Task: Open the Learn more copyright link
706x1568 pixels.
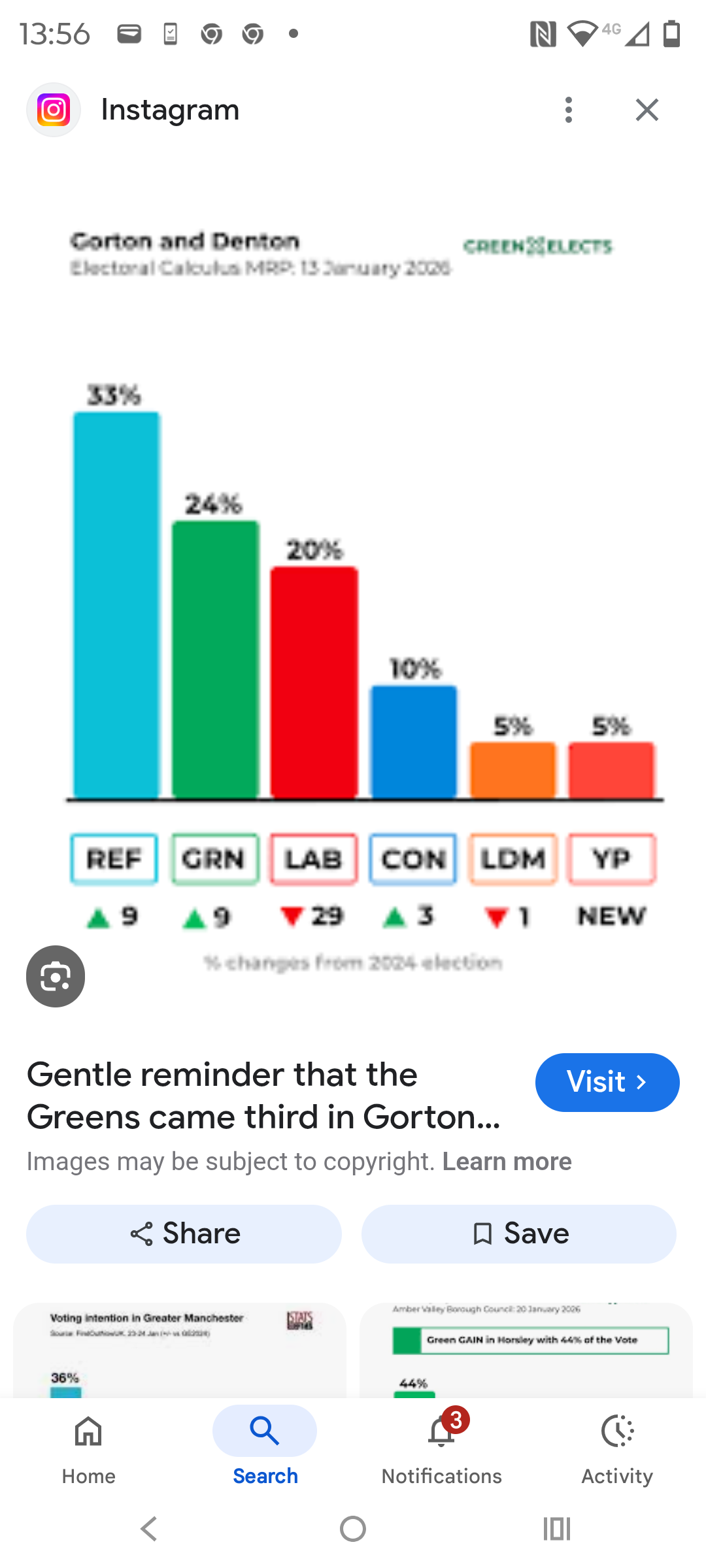Action: 507,1162
